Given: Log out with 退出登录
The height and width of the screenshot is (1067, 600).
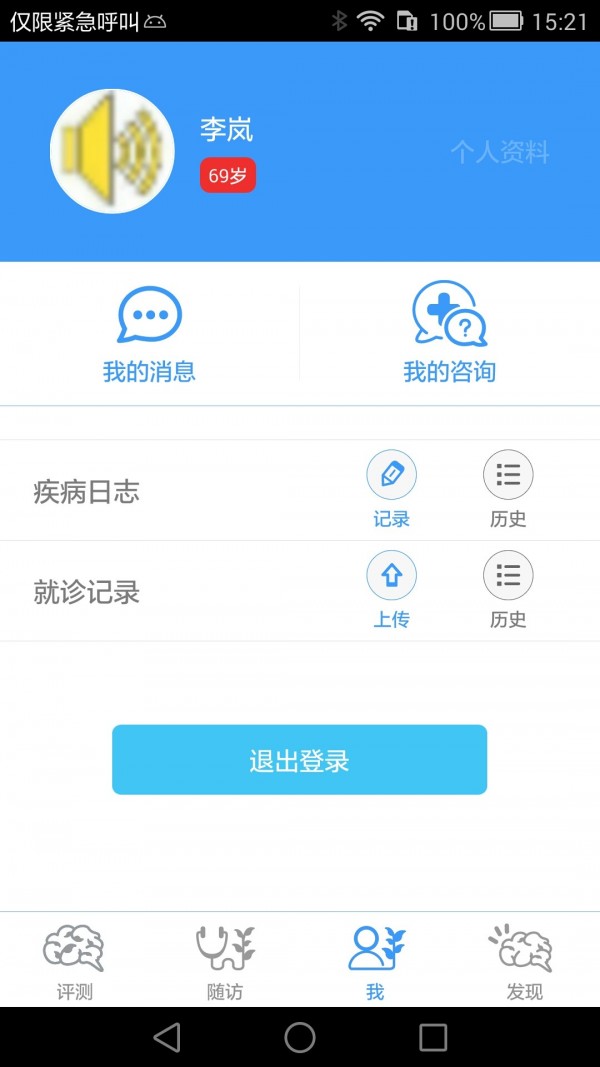Looking at the screenshot, I should pyautogui.click(x=299, y=760).
